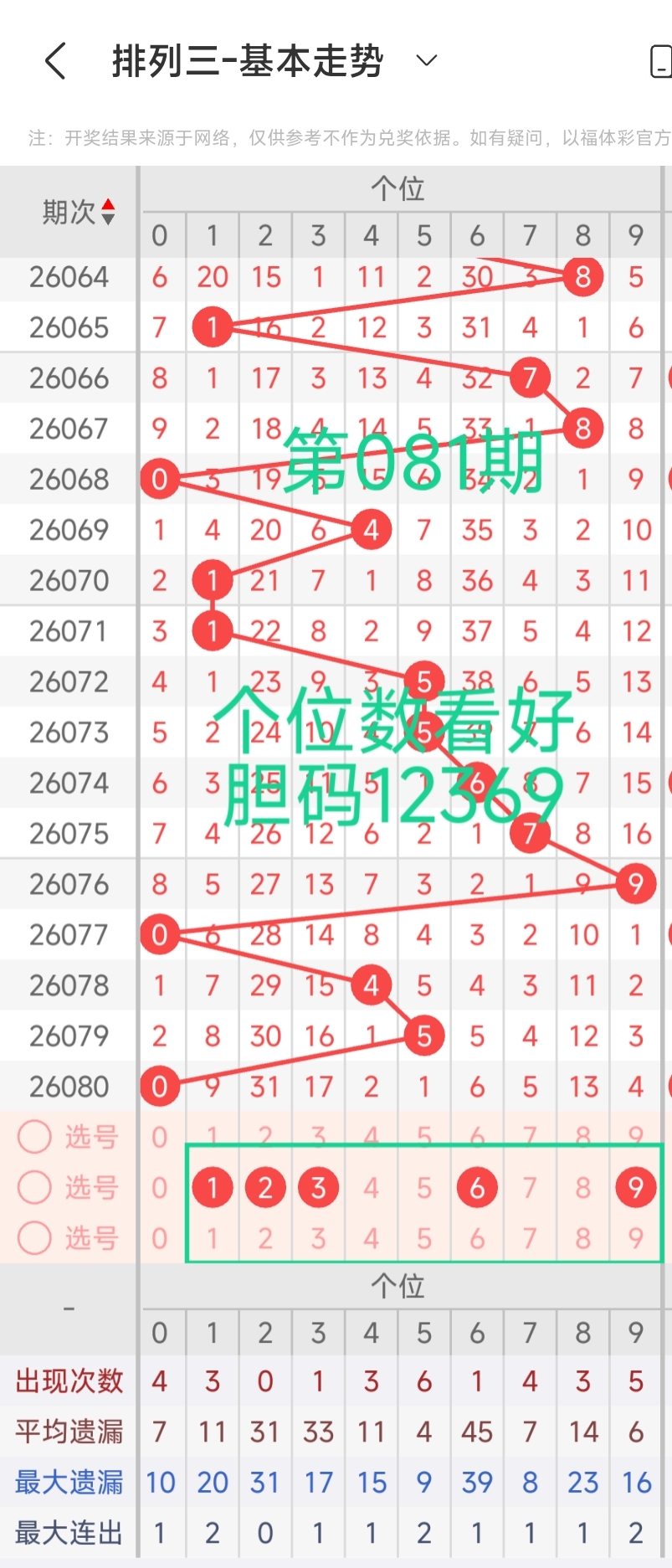Tap the period number 26080

coord(68,1086)
